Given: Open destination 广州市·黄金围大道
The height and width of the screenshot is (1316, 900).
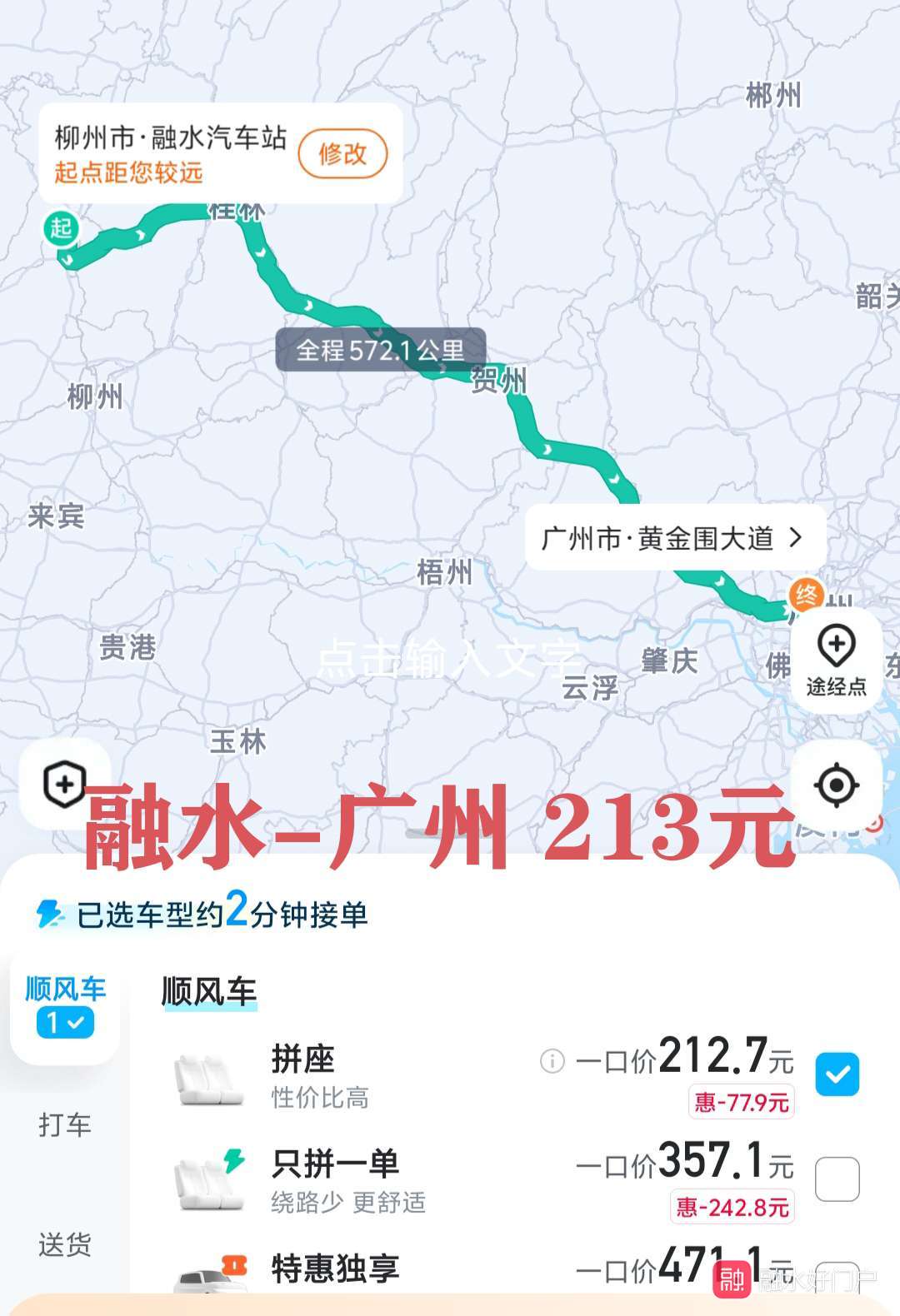Looking at the screenshot, I should (x=674, y=538).
